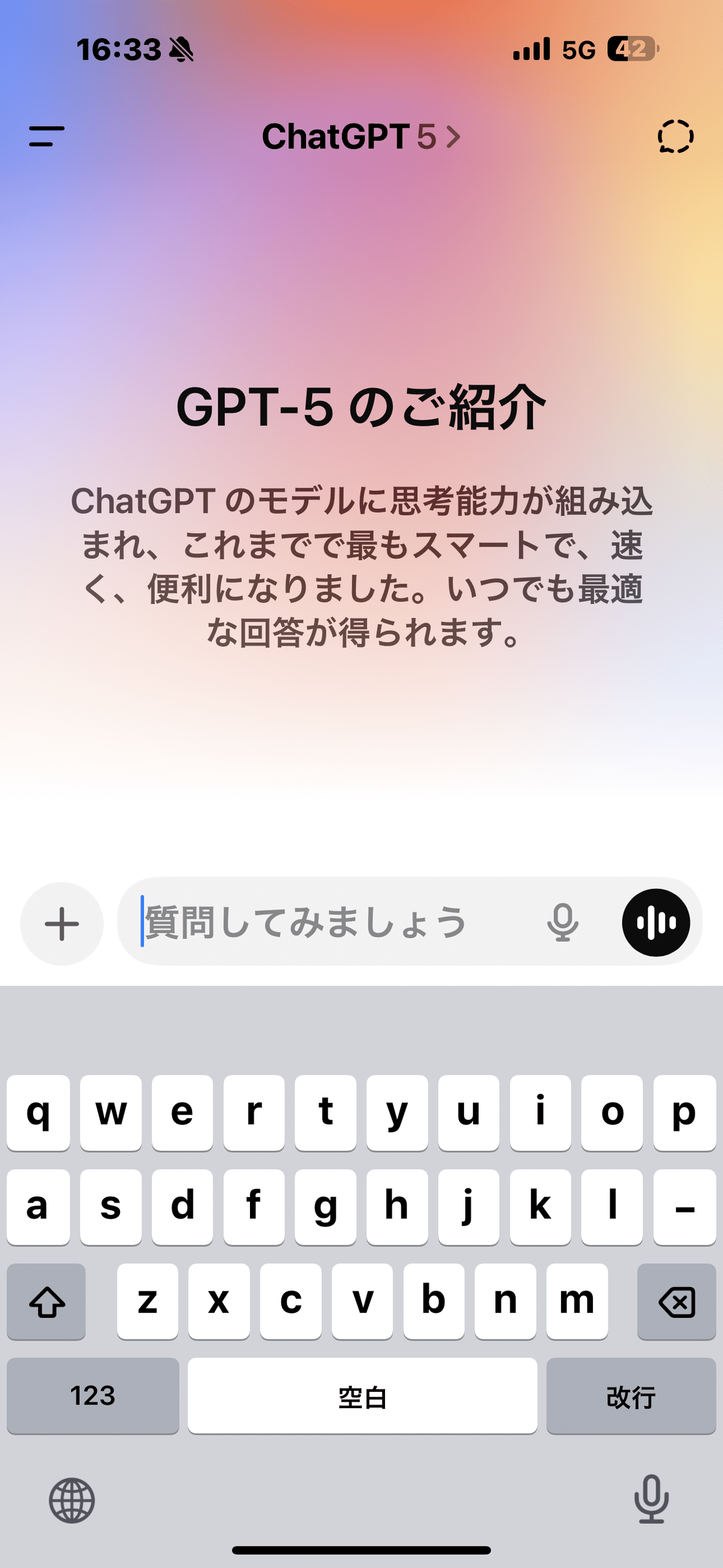This screenshot has height=1568, width=723.
Task: Tap the GPT-5 のご紹介 heading
Action: pos(361,405)
